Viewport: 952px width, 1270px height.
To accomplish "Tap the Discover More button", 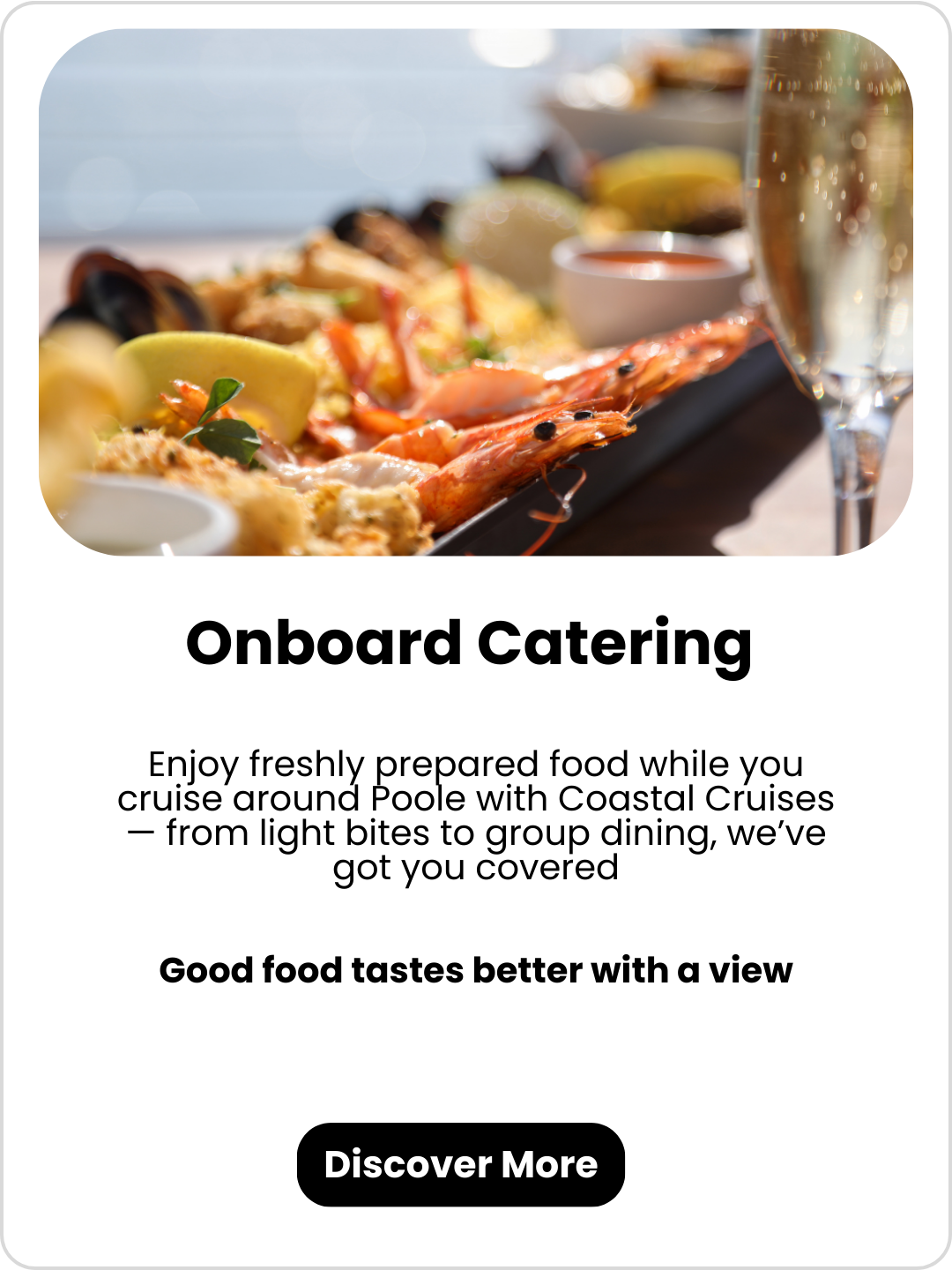I will [x=460, y=1164].
